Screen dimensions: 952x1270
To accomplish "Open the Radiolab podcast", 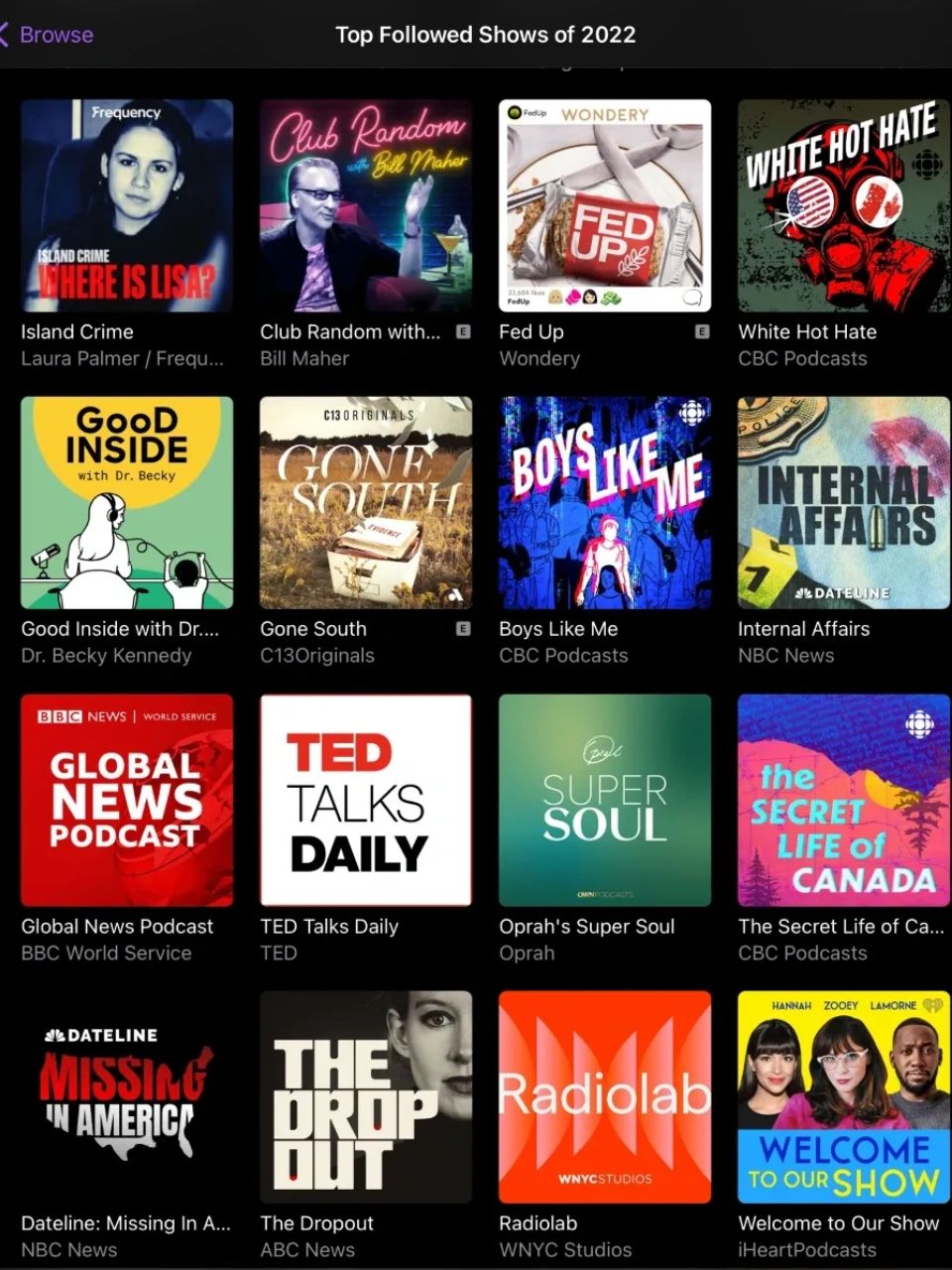I will coord(605,1097).
